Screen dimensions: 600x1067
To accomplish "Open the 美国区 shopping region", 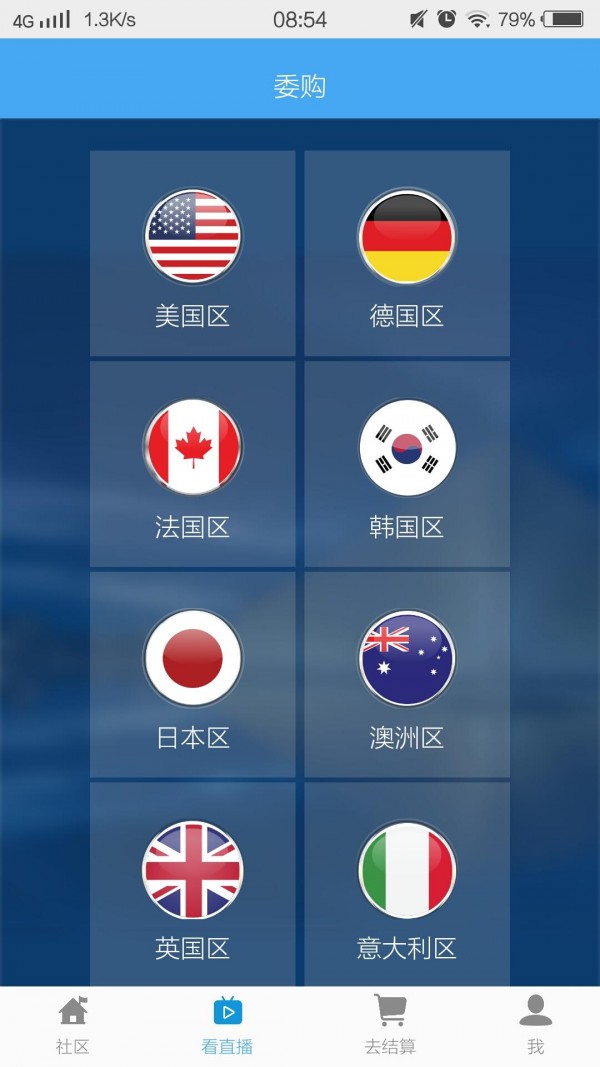I will click(192, 254).
